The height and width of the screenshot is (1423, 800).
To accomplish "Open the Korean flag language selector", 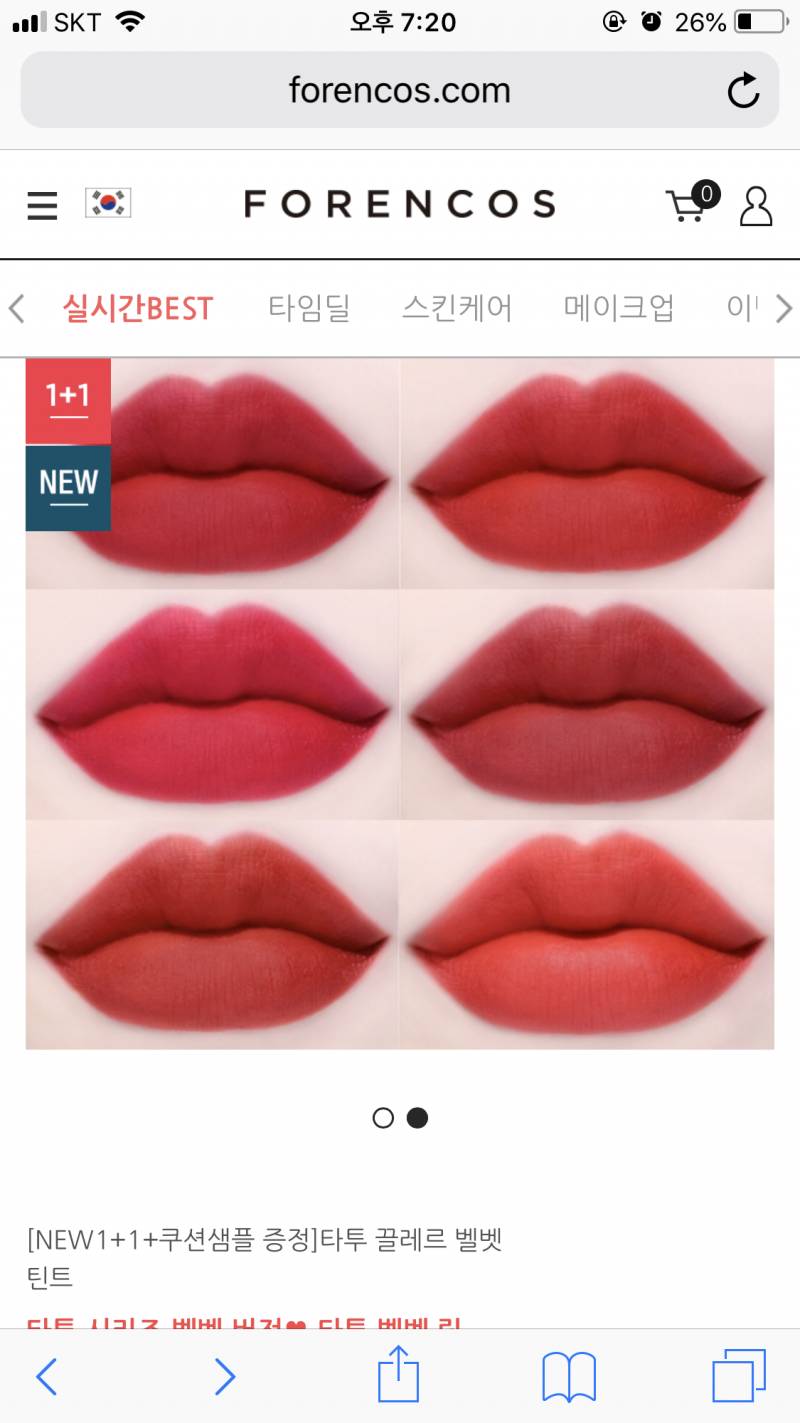I will pyautogui.click(x=108, y=204).
